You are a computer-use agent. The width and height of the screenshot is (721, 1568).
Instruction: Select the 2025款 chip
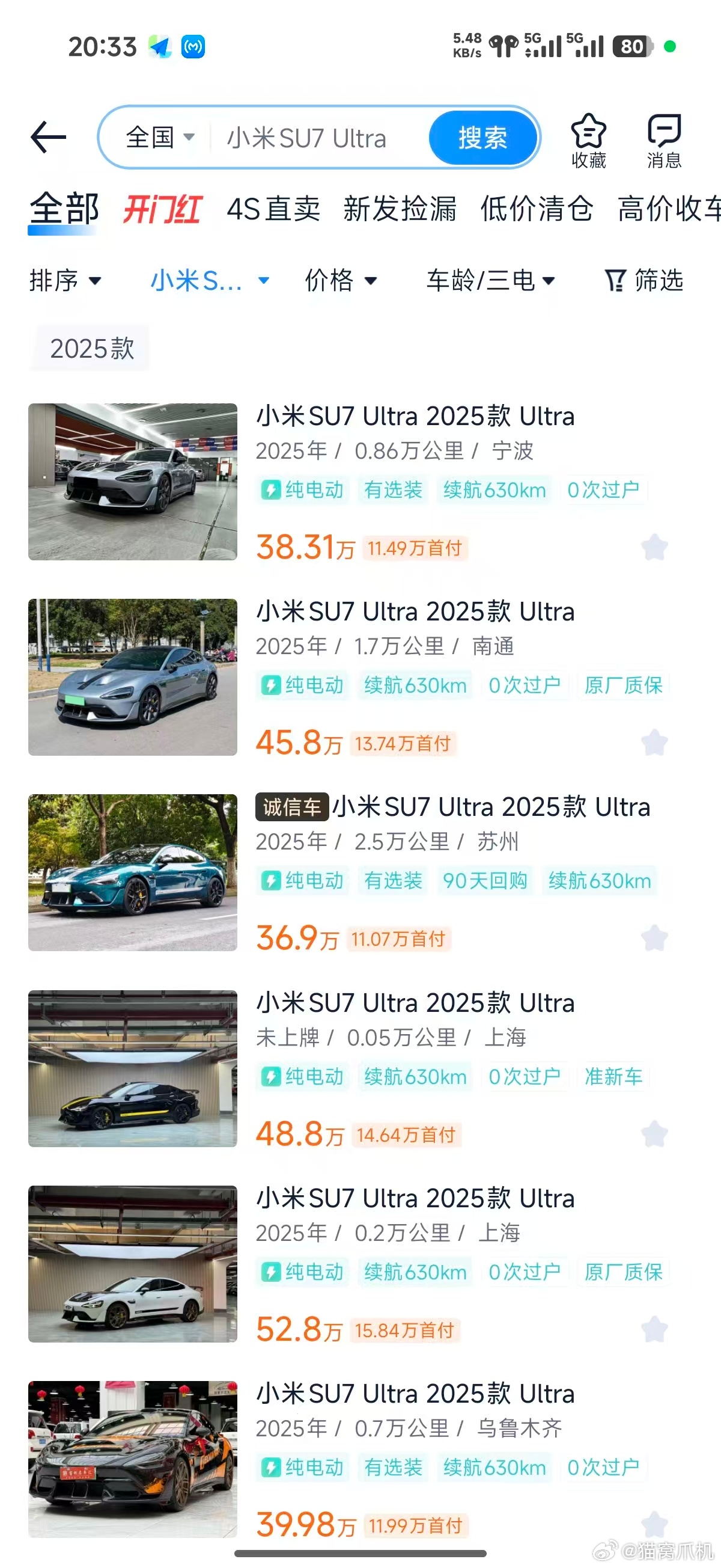92,349
